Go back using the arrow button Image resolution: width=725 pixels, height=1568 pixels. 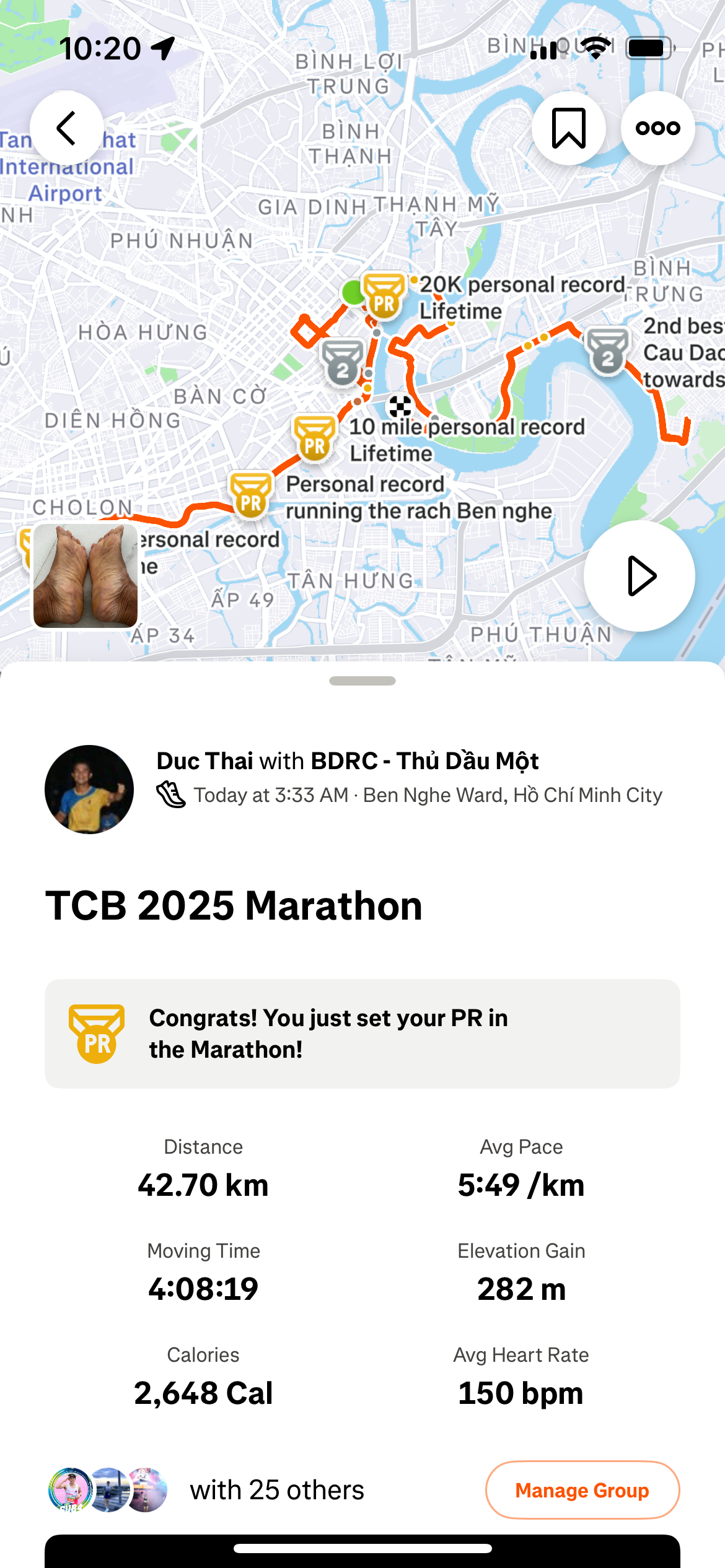[67, 128]
